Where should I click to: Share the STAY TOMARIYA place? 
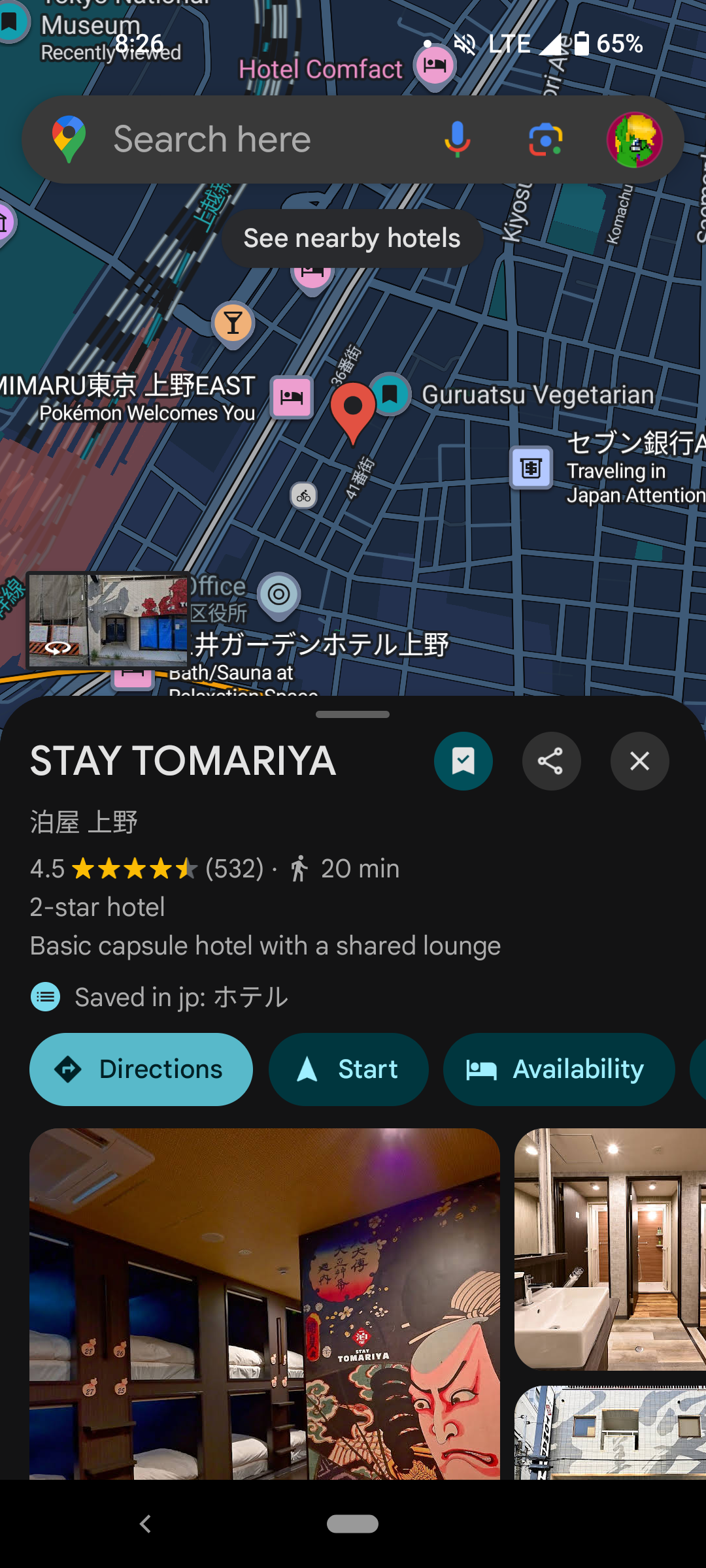pos(551,761)
